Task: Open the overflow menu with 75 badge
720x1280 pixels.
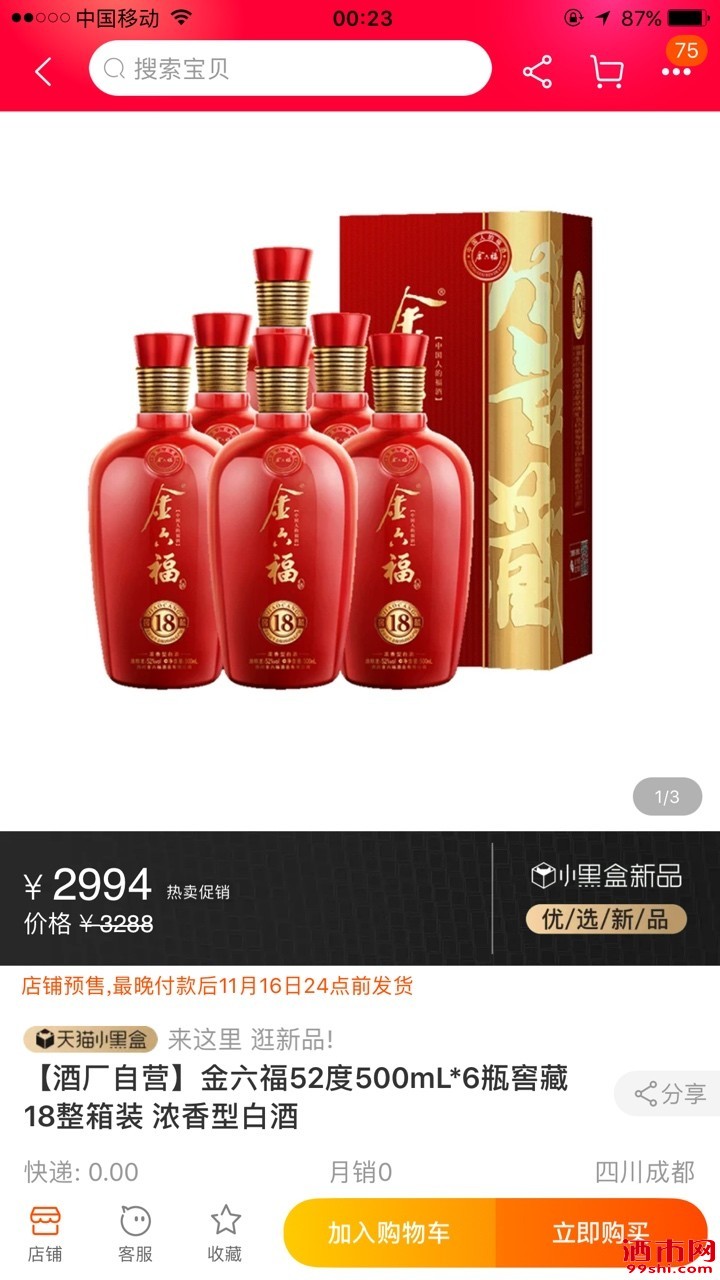Action: 676,70
